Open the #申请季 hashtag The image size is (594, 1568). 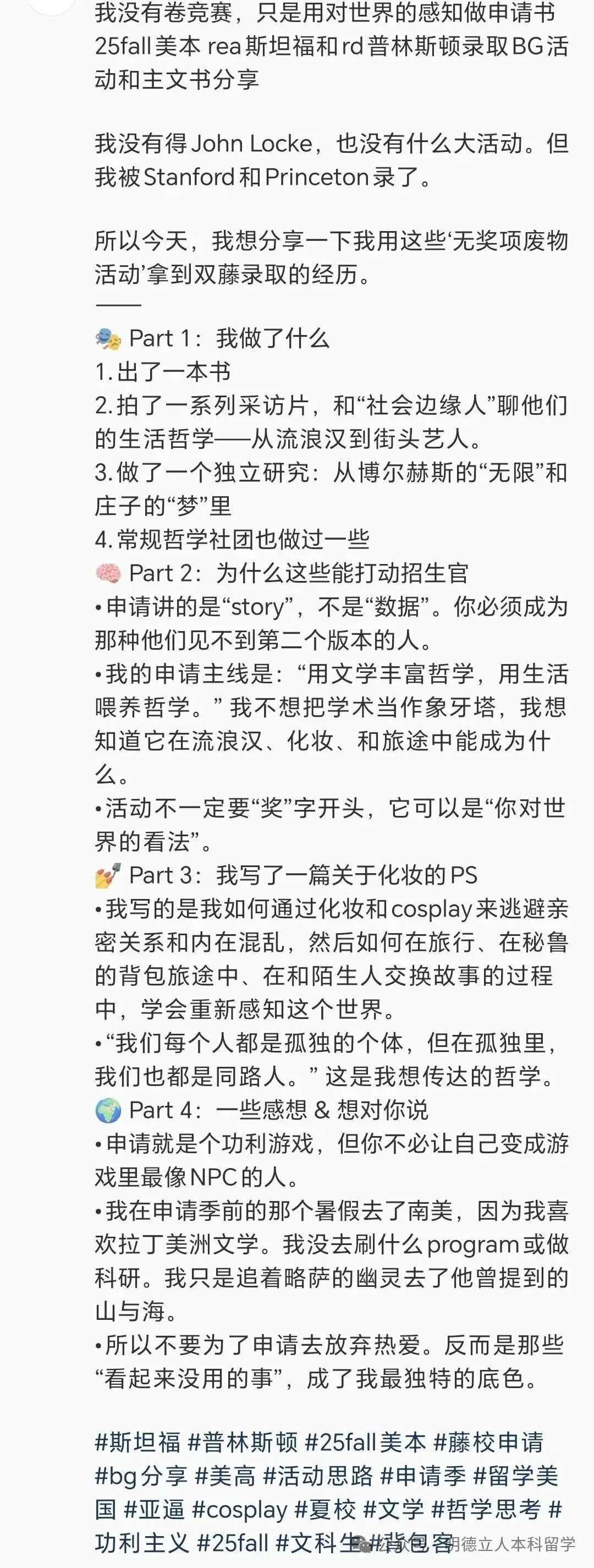423,1476
